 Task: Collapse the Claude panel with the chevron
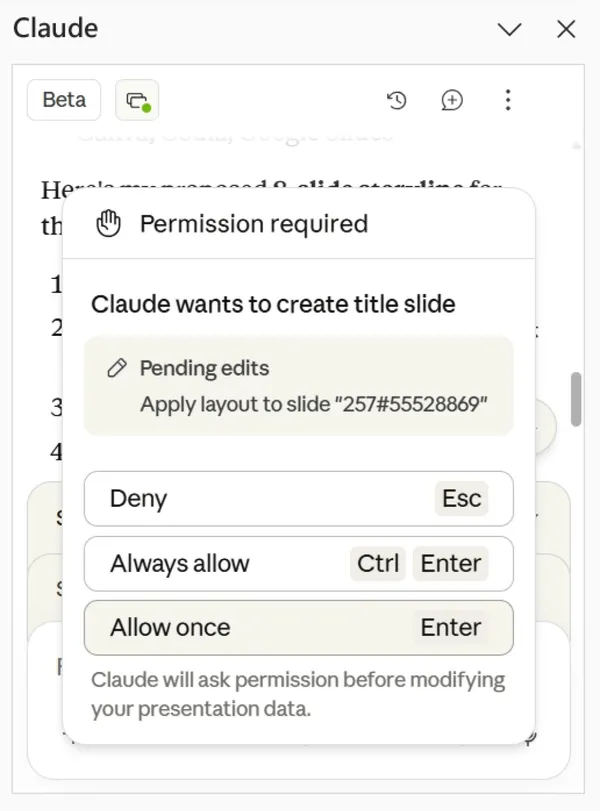[x=510, y=29]
